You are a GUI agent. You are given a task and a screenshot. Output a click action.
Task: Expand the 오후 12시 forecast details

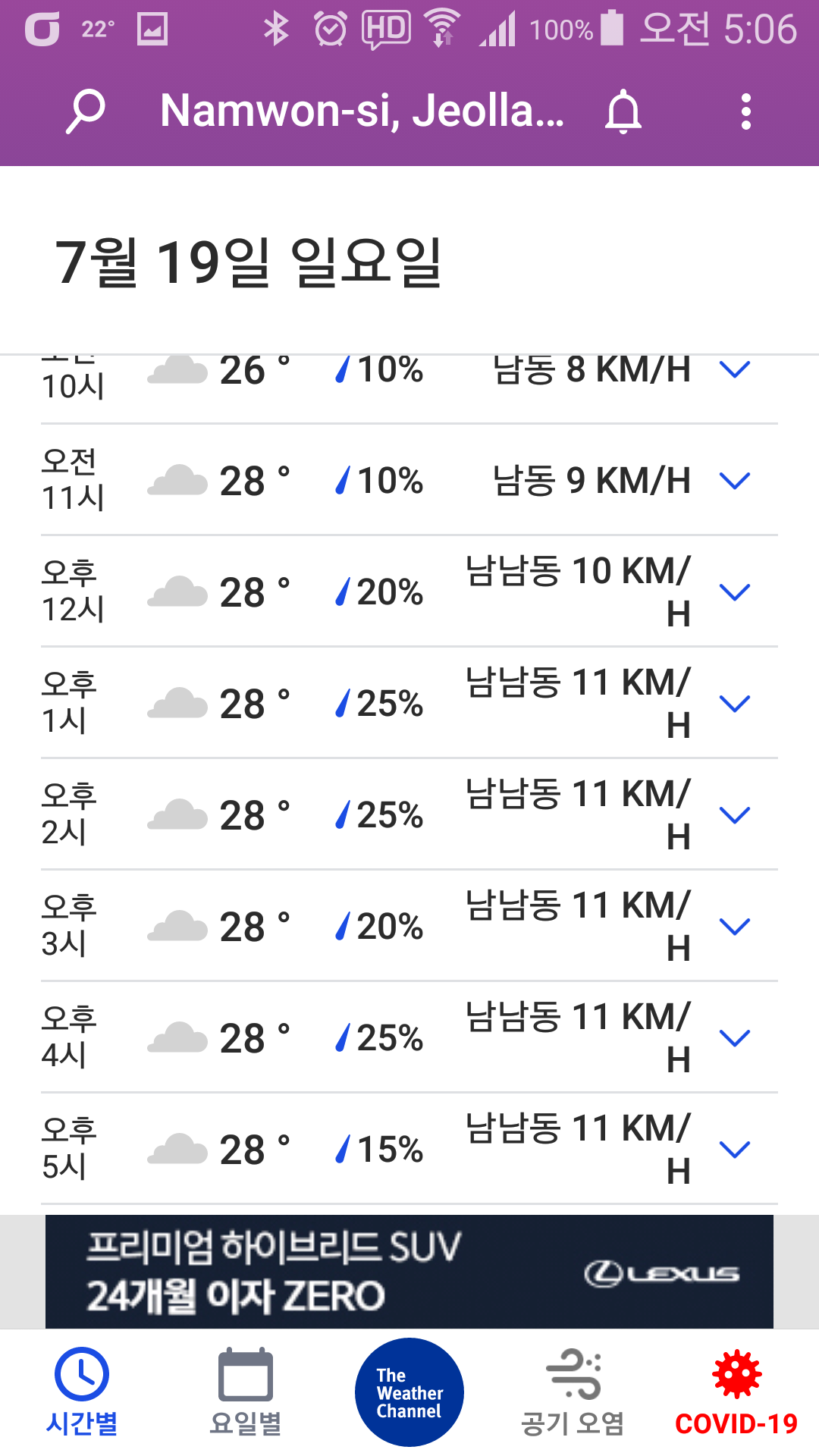[409, 591]
